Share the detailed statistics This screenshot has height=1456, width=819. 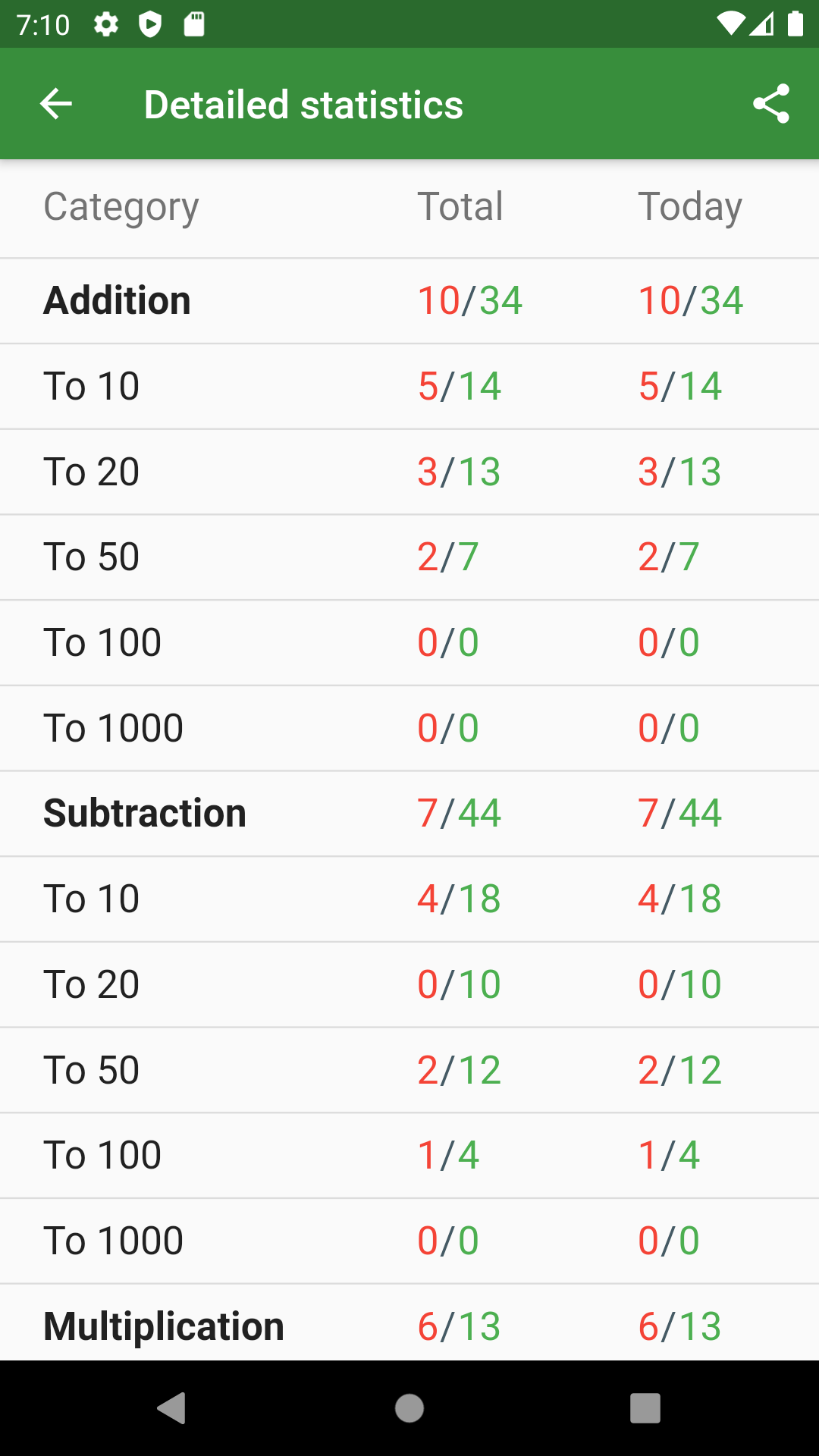tap(770, 104)
